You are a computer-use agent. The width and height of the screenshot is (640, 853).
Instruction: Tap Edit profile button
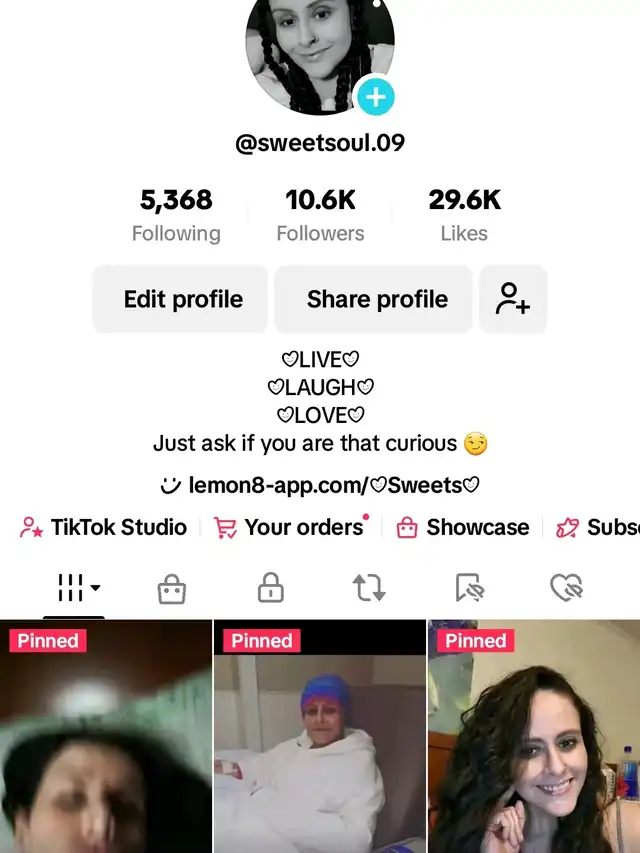tap(181, 299)
